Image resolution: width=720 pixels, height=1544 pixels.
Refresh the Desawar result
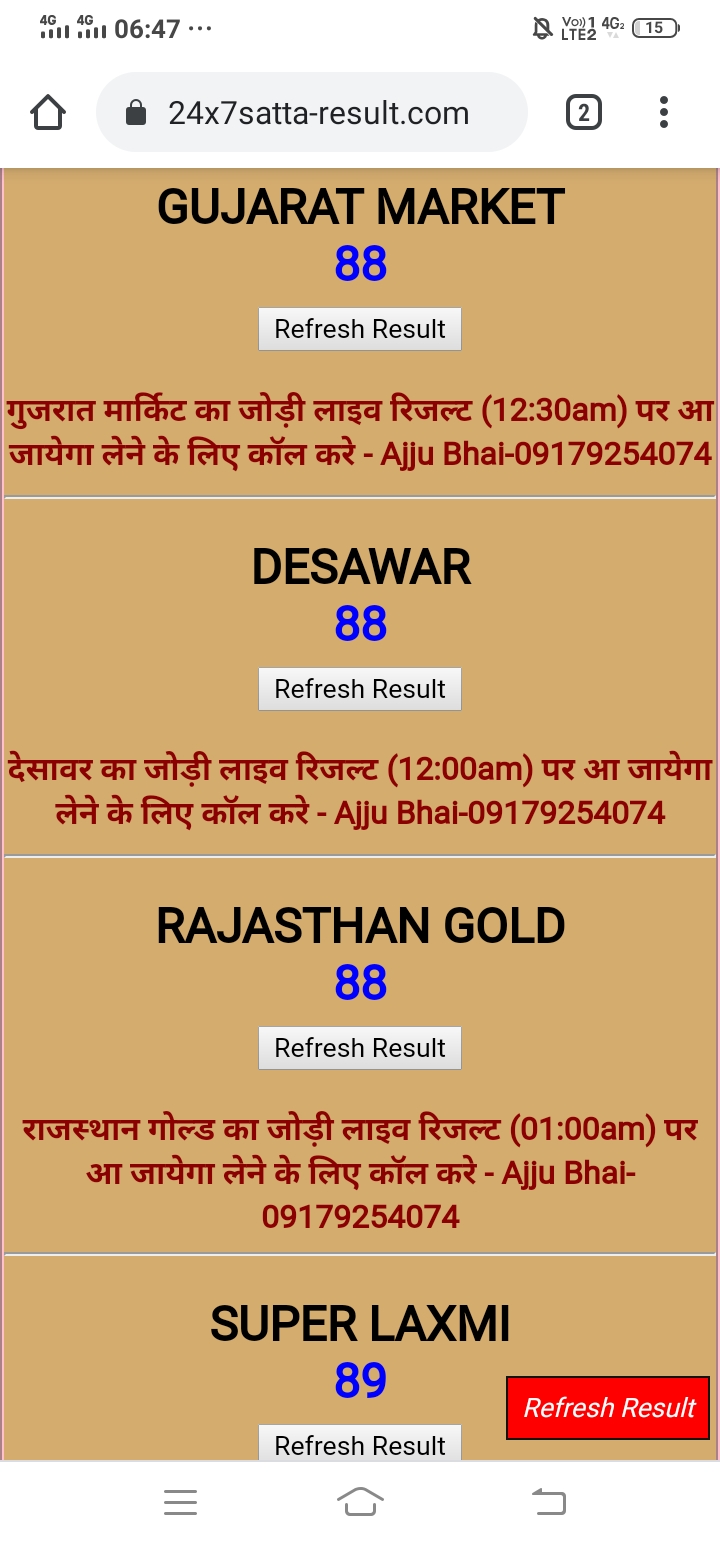pos(360,689)
